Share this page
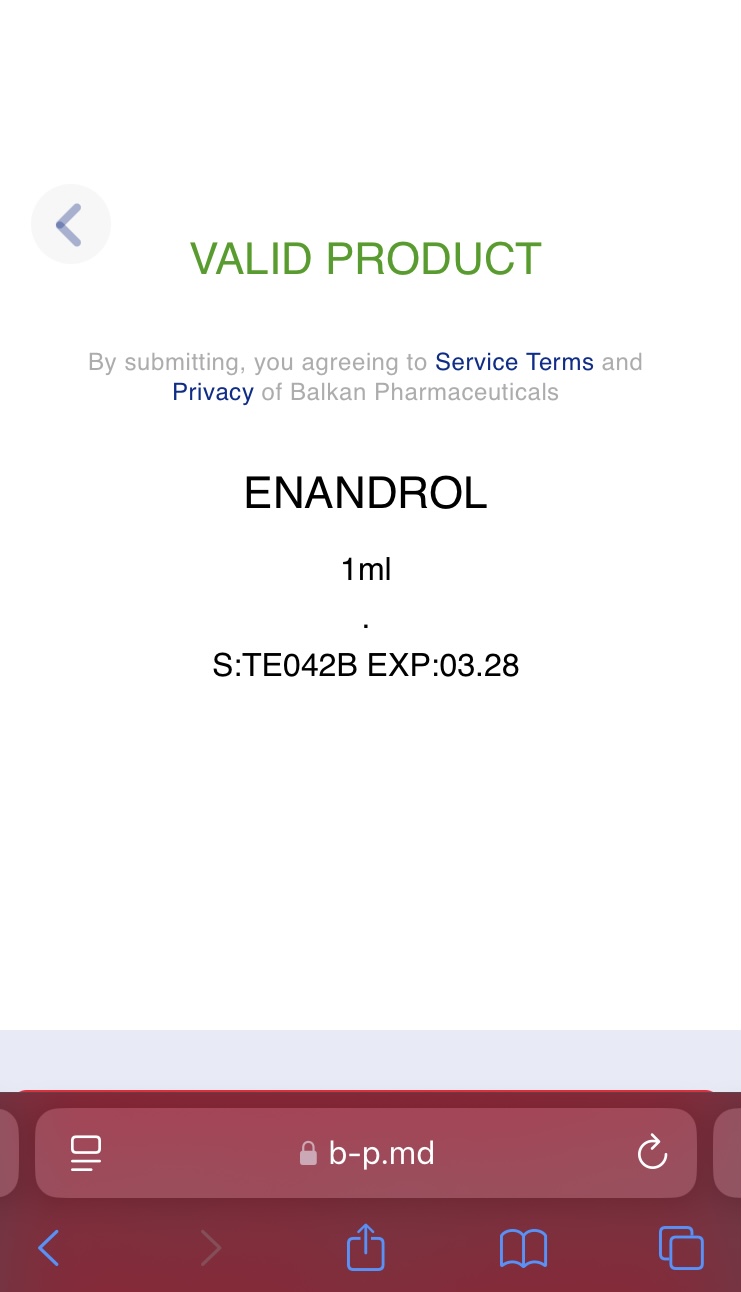Image resolution: width=741 pixels, height=1292 pixels. click(x=366, y=1248)
